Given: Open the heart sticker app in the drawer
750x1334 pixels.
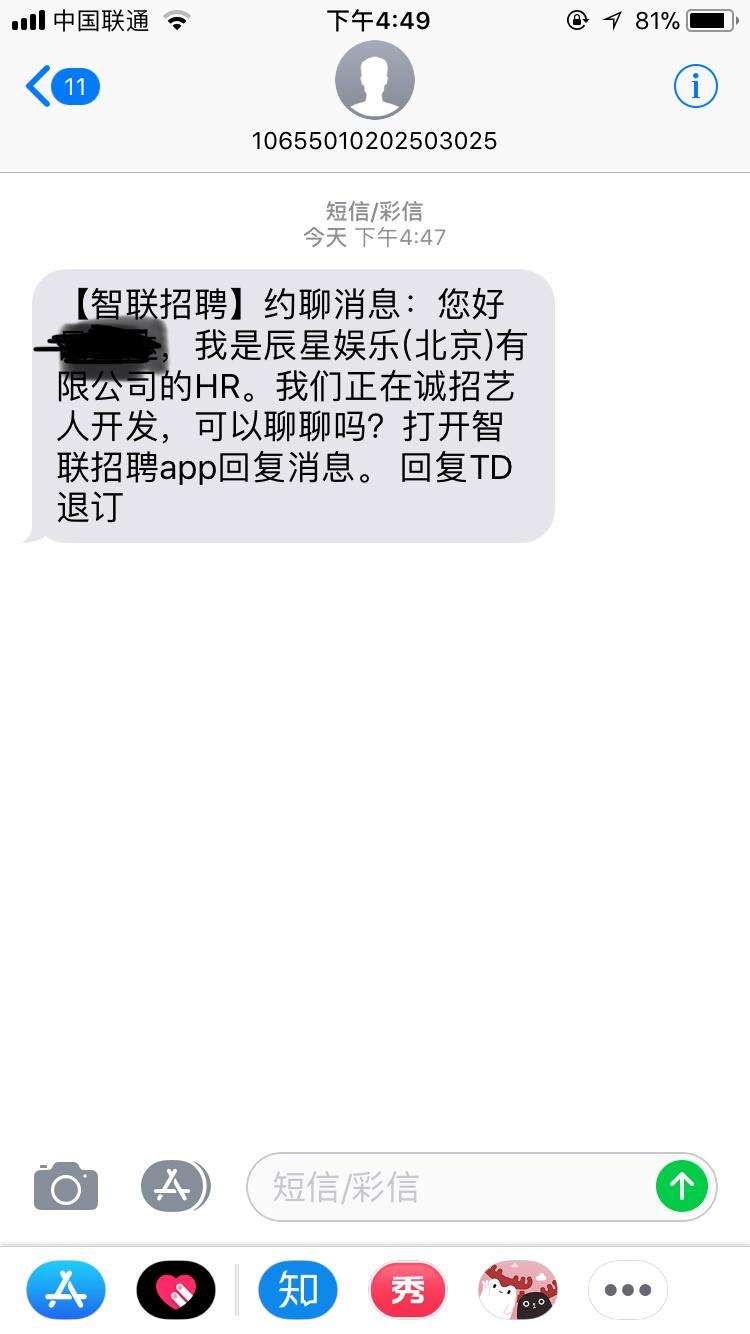Looking at the screenshot, I should [175, 1290].
